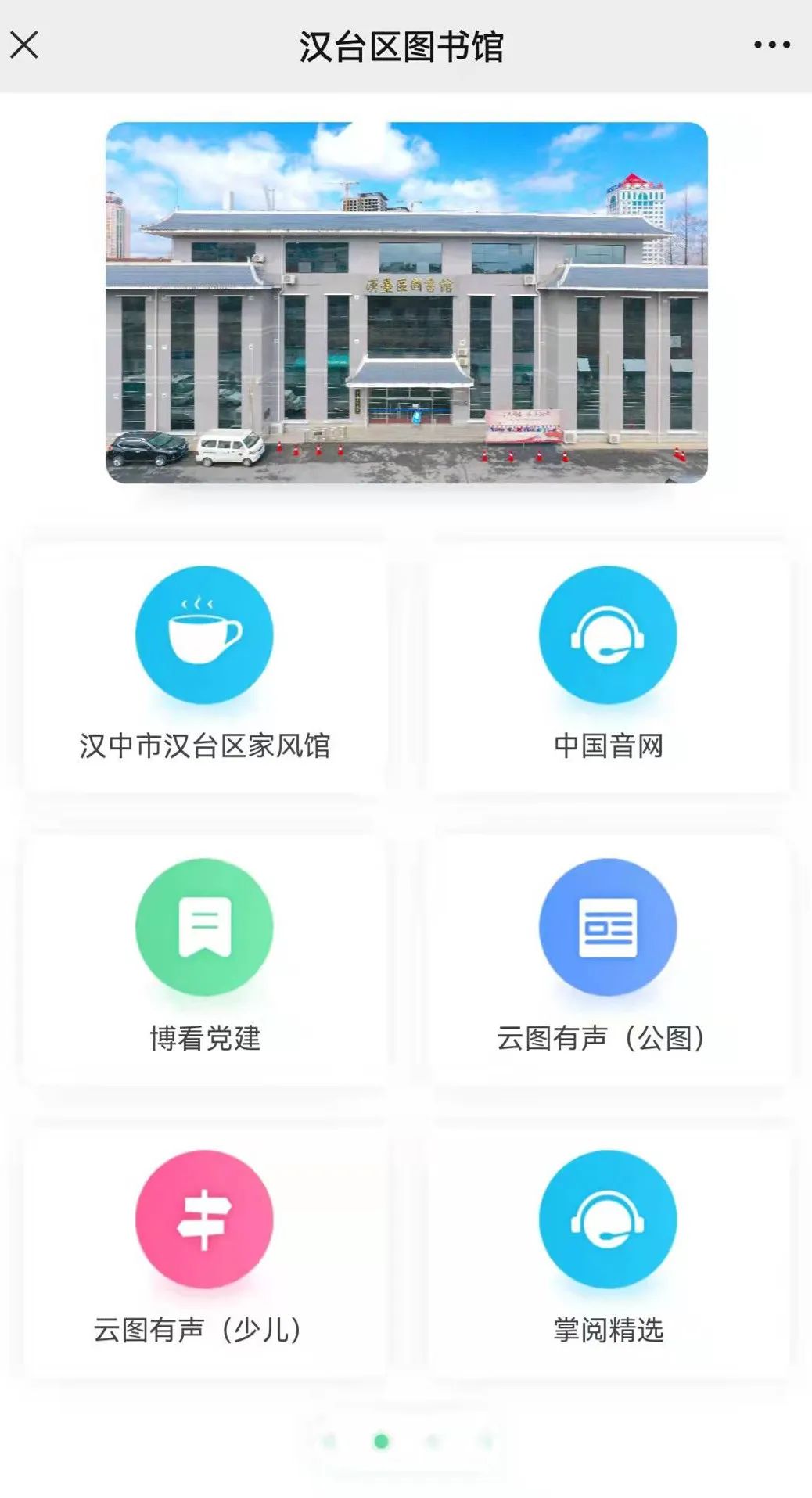Open 汉中市汉台区家风馆
The image size is (812, 1498).
(205, 667)
